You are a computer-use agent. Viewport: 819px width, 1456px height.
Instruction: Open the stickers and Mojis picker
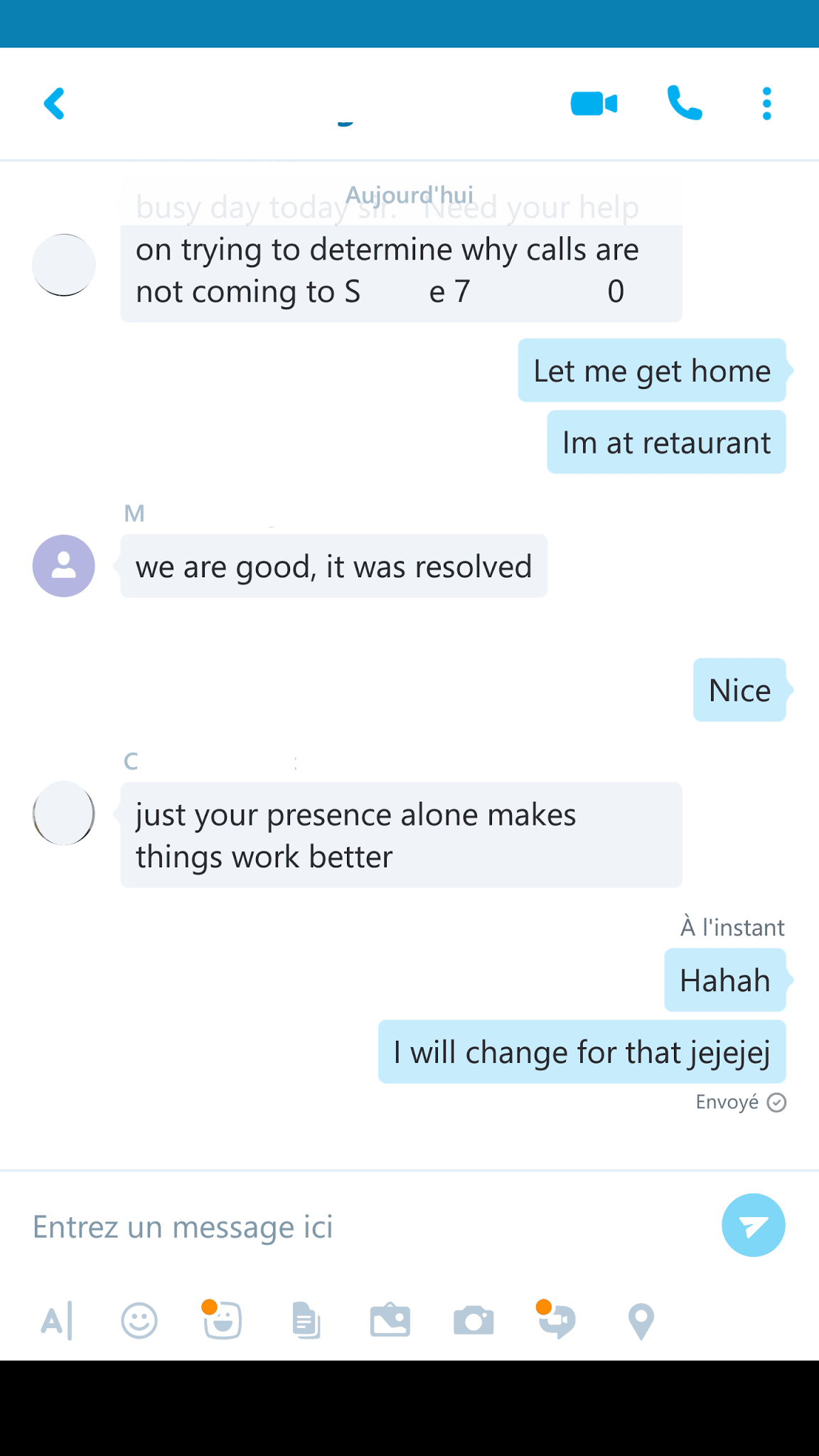point(222,1321)
